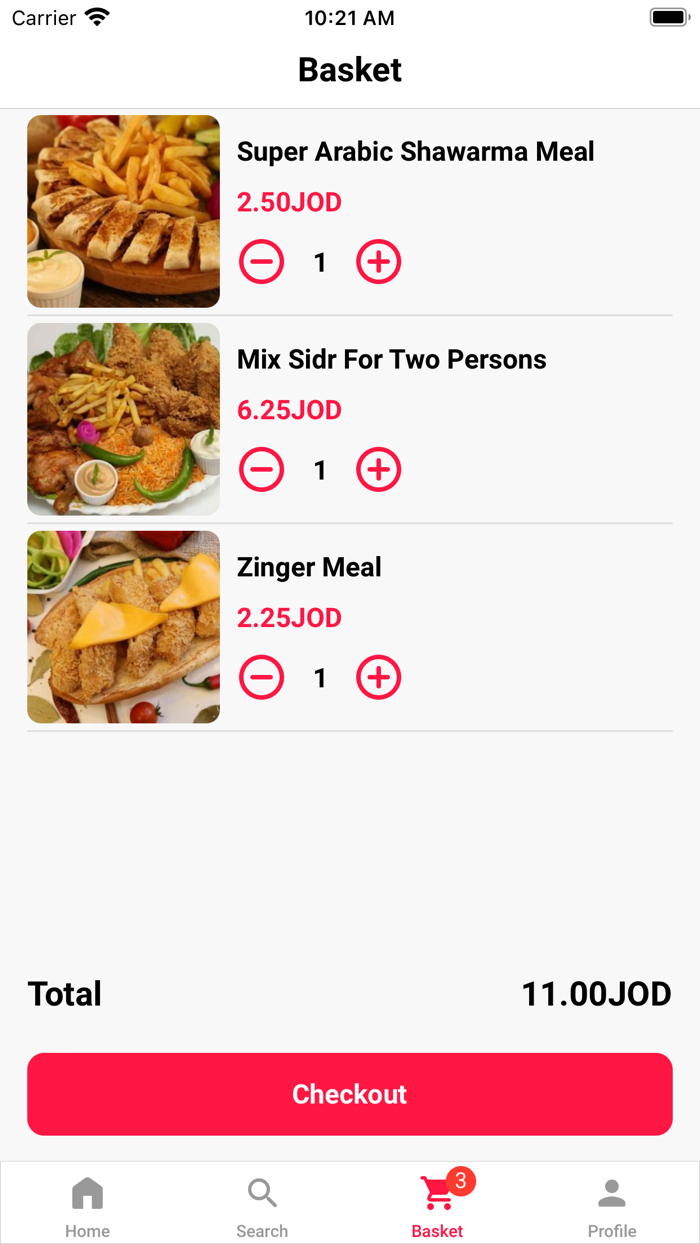Decrease the Zinger Meal quantity
Viewport: 700px width, 1244px height.
pos(262,678)
